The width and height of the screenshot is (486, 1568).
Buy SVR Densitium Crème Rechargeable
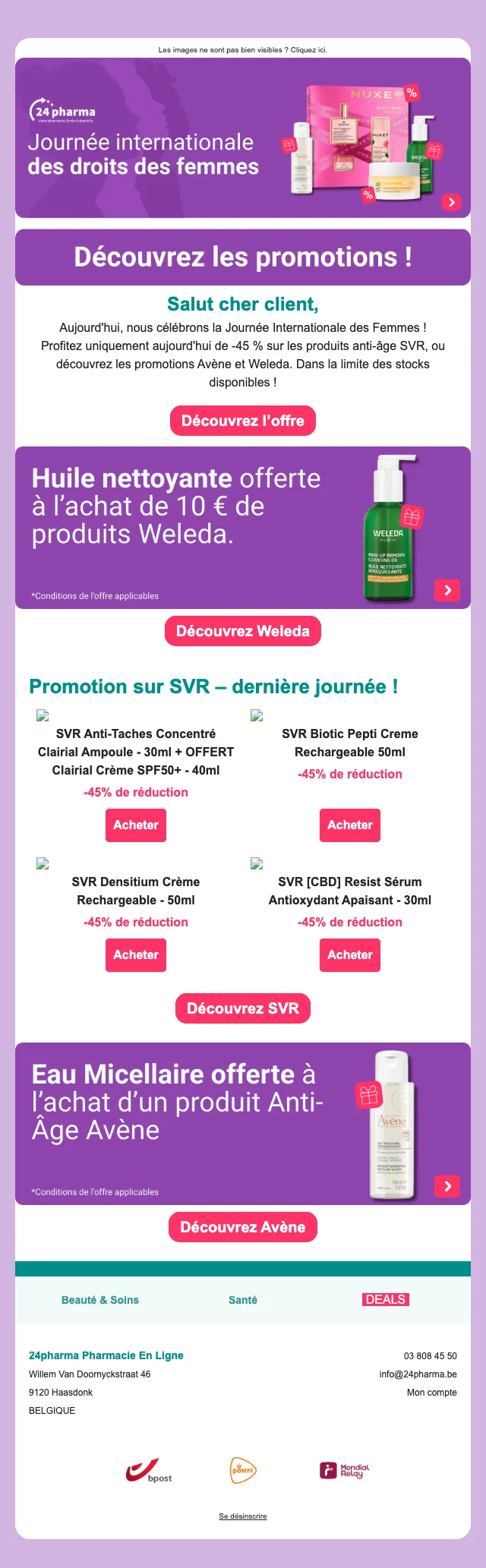136,955
